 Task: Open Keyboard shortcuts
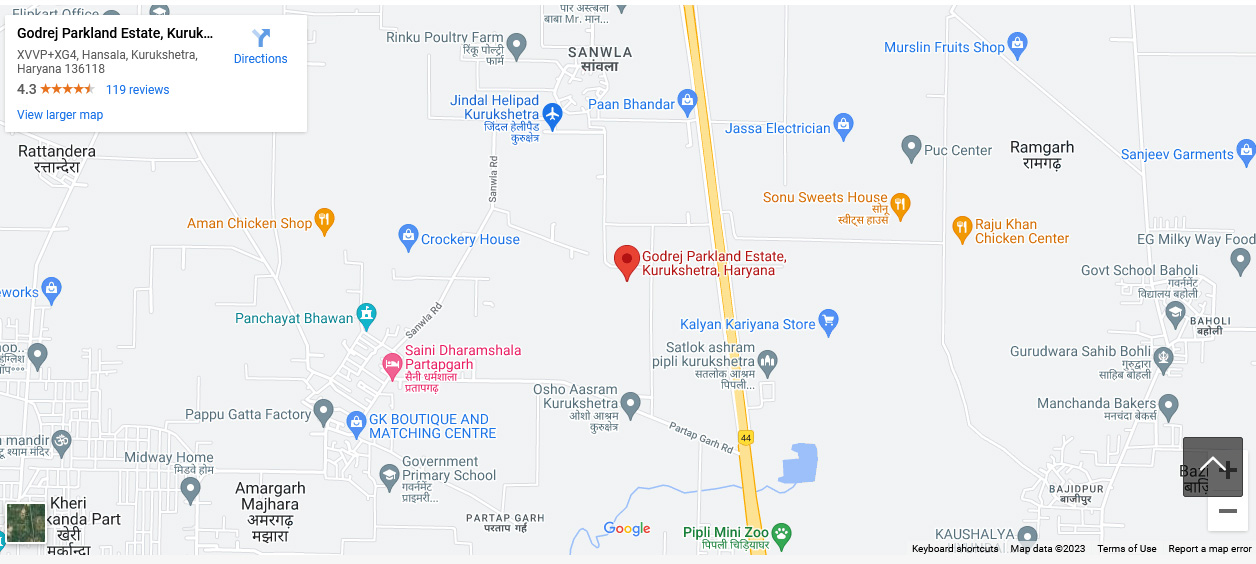click(x=954, y=549)
